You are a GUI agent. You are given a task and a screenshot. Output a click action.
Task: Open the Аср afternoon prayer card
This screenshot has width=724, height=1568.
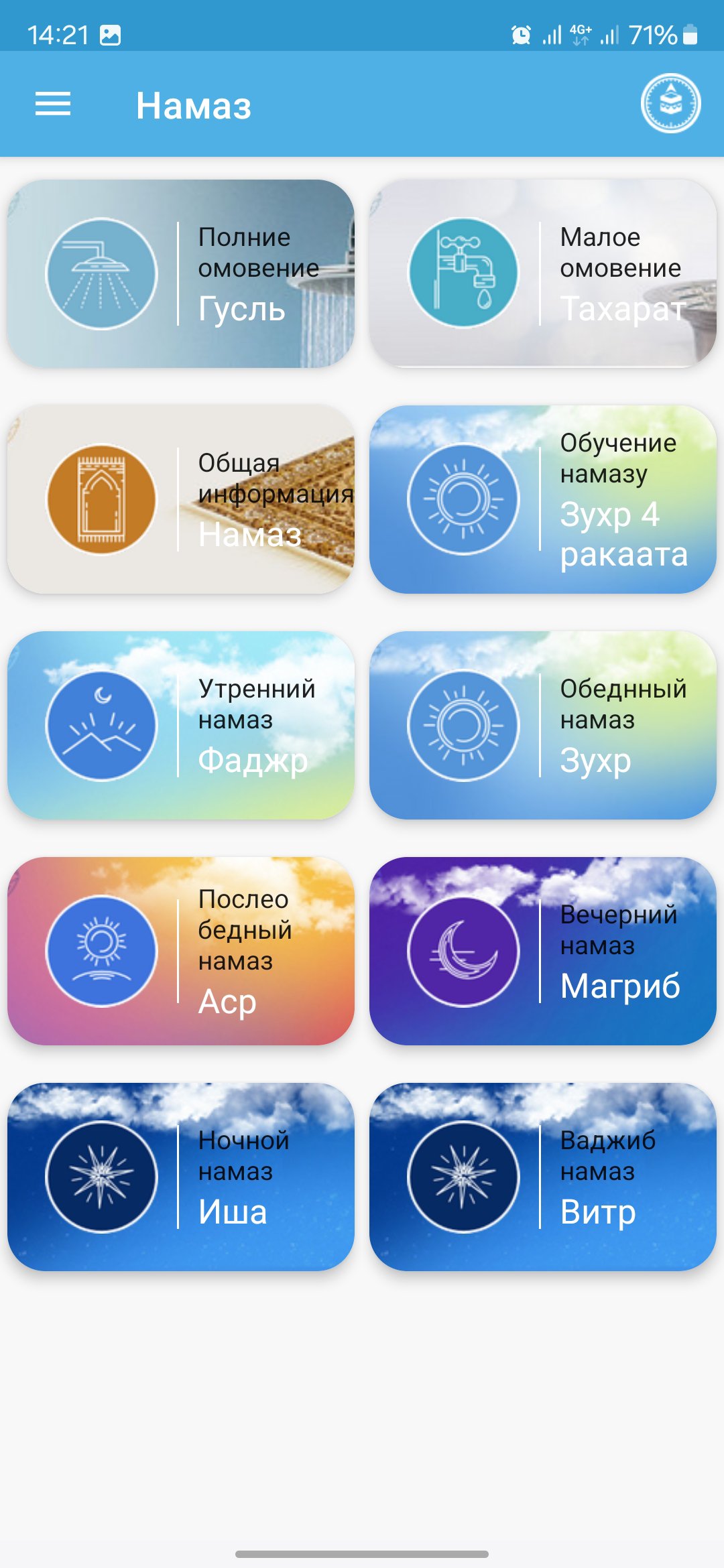pos(180,951)
